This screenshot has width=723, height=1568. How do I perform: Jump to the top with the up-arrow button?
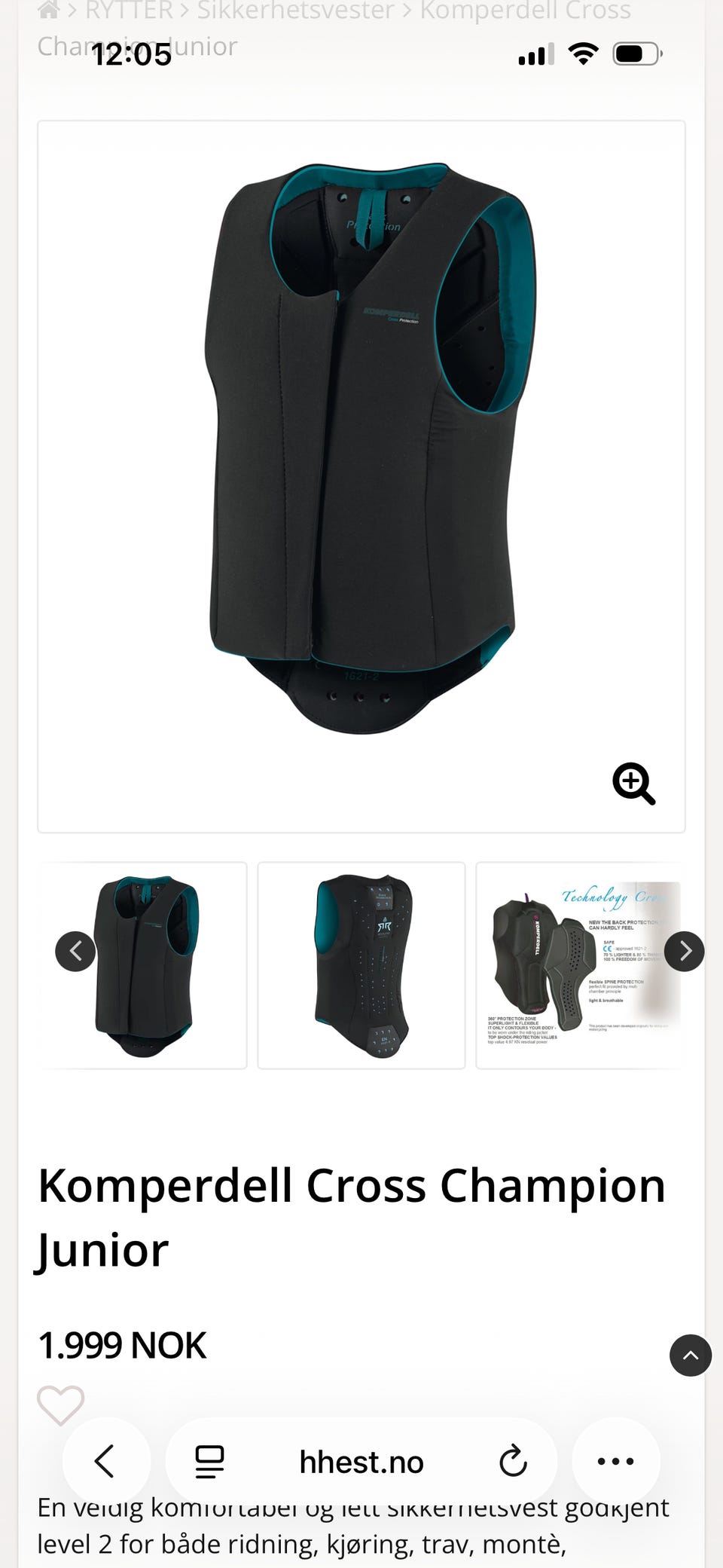[691, 1356]
